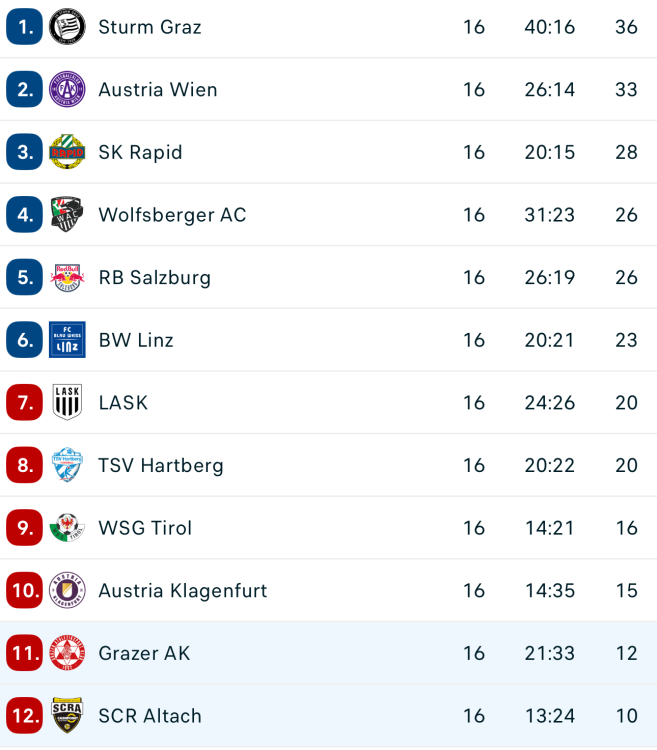
Task: Open Sturm Graz team row
Action: [150, 27]
